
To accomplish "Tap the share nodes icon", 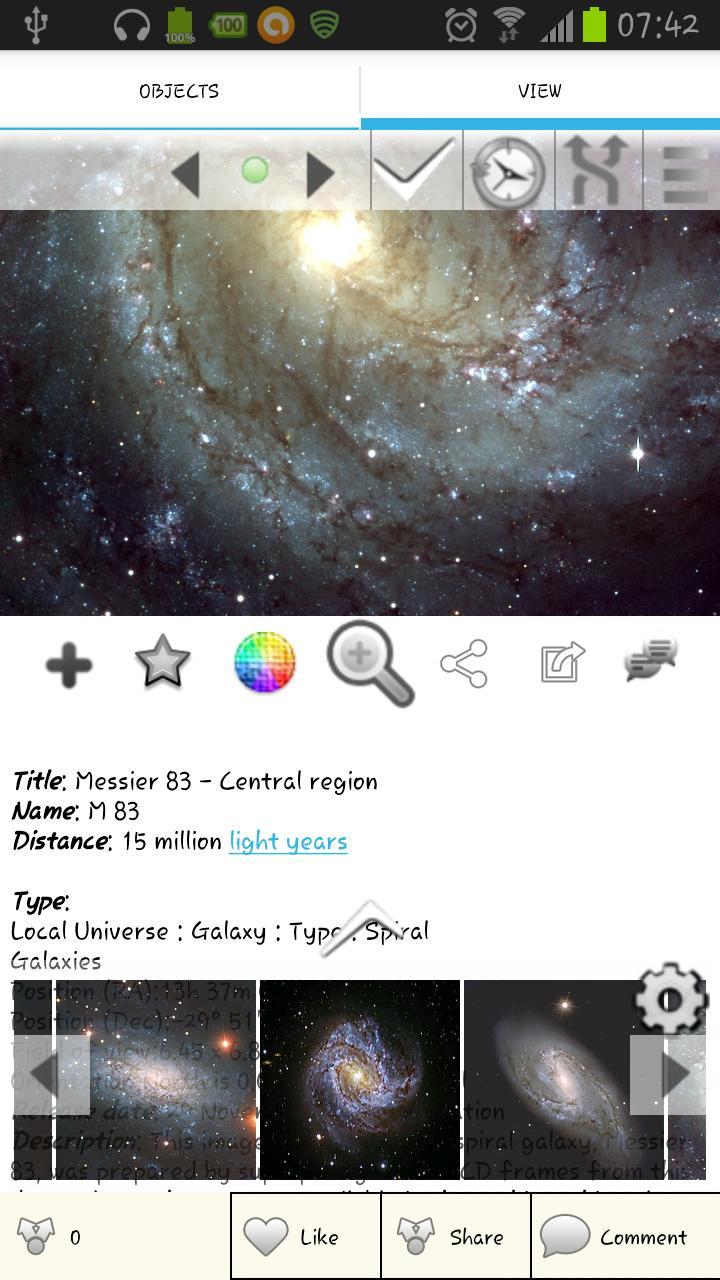I will point(464,664).
